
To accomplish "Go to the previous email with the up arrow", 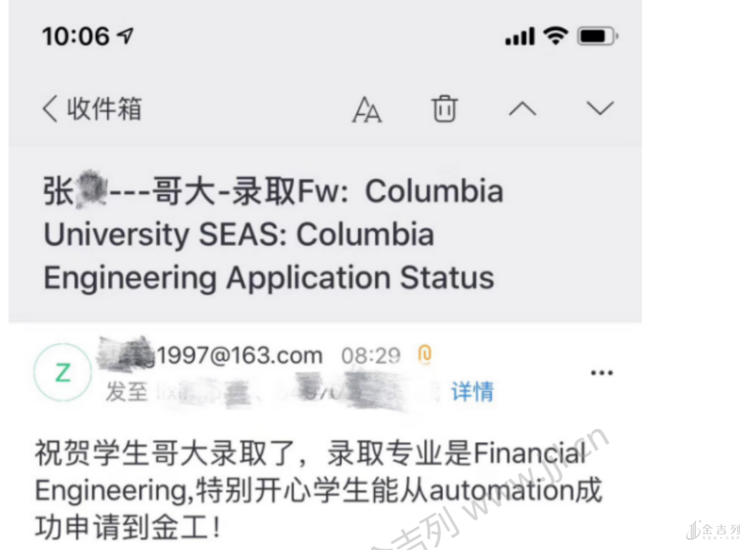I will click(522, 108).
